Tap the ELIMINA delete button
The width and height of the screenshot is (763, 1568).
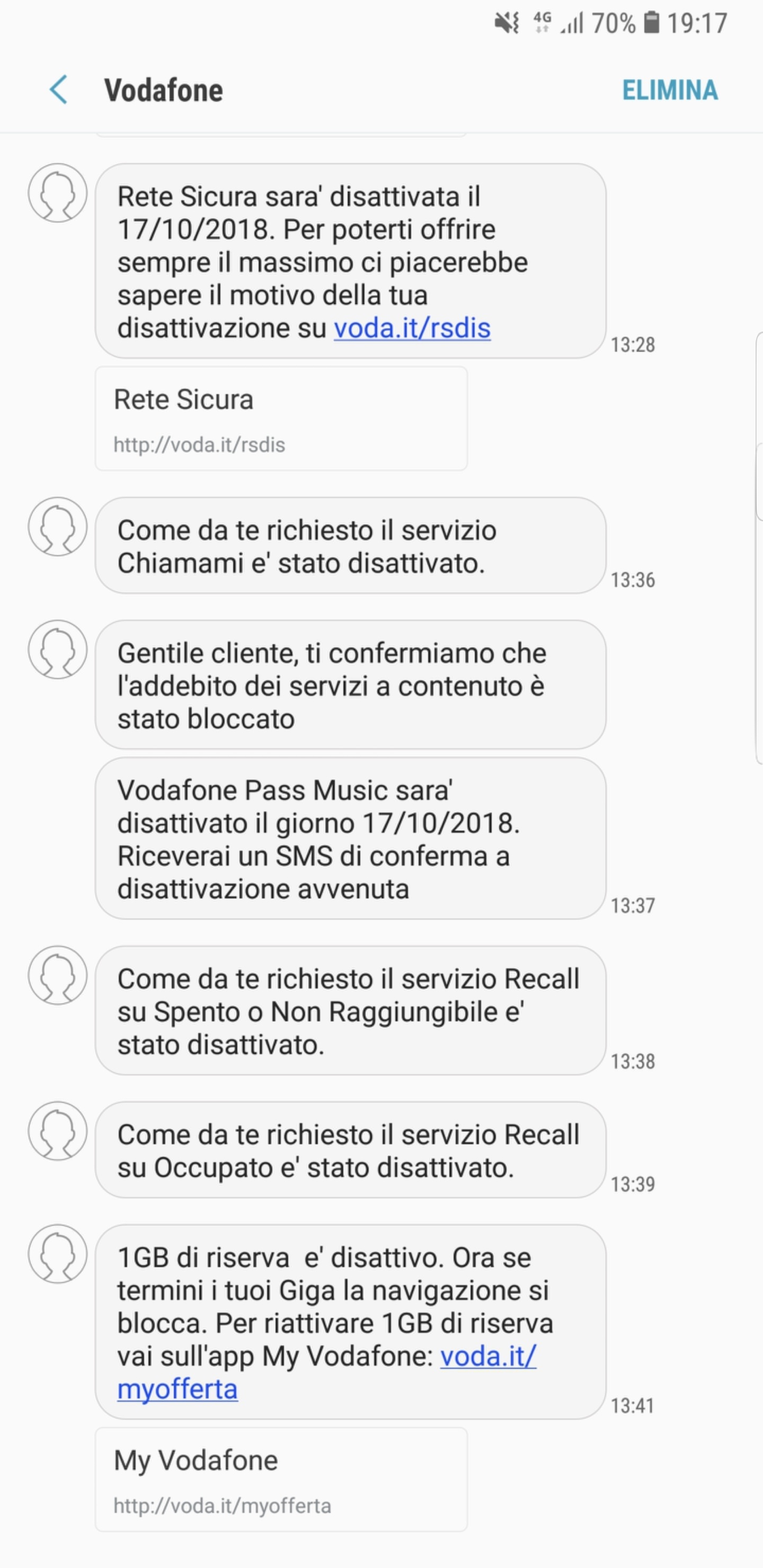tap(670, 90)
